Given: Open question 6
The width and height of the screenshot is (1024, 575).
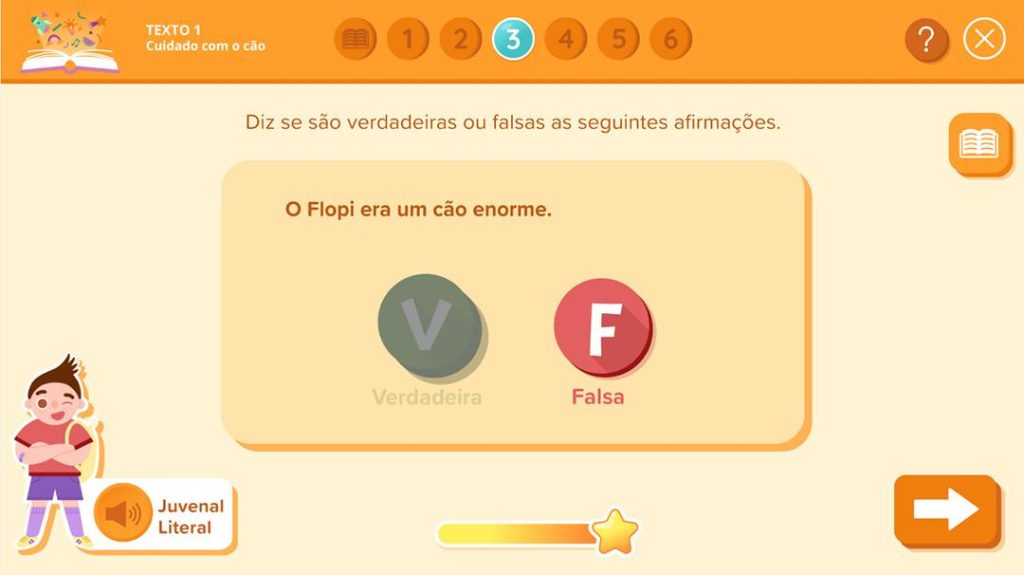Looking at the screenshot, I should tap(671, 40).
